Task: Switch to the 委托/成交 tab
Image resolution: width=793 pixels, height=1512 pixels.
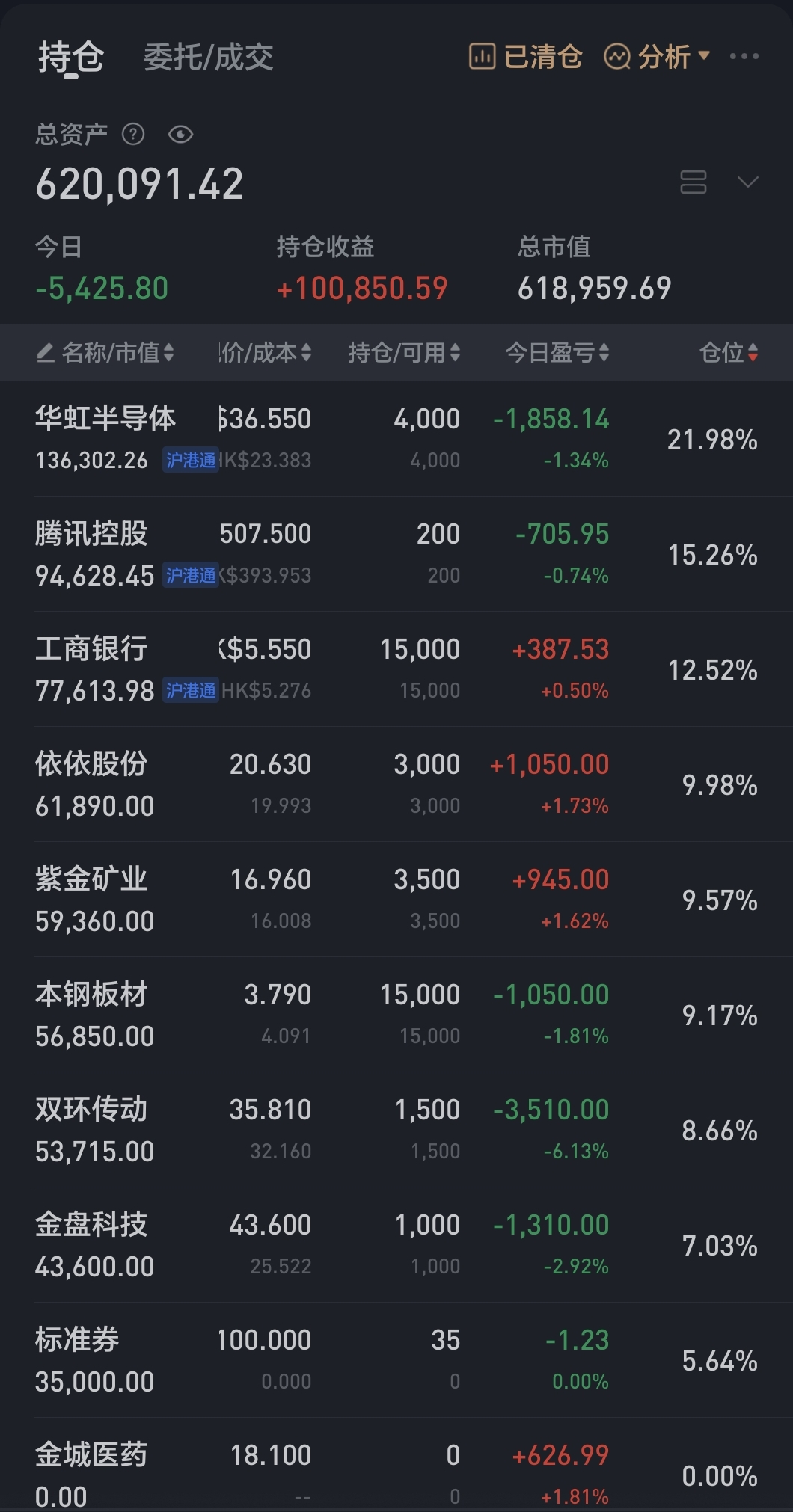Action: pyautogui.click(x=208, y=58)
